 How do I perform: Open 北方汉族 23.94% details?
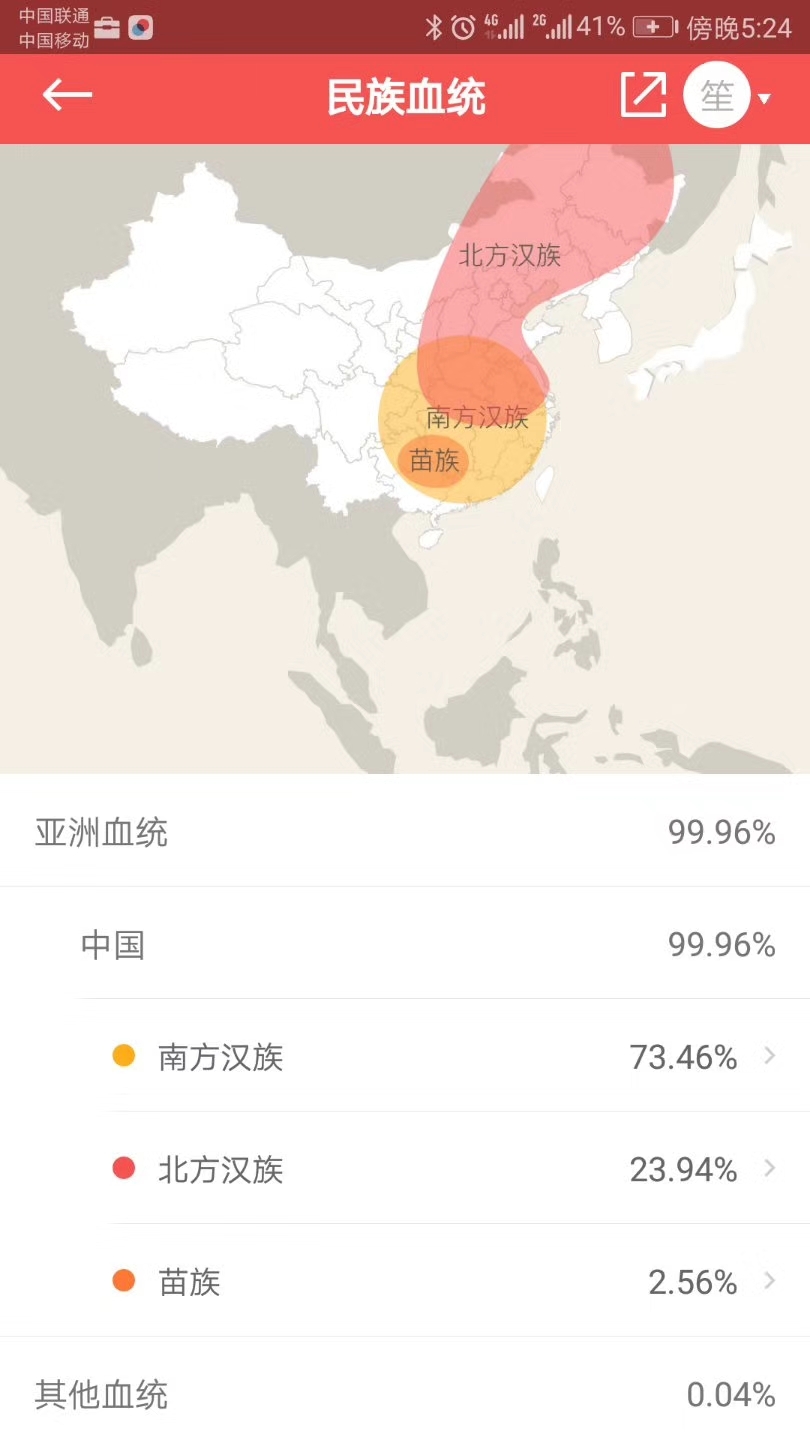(445, 1169)
